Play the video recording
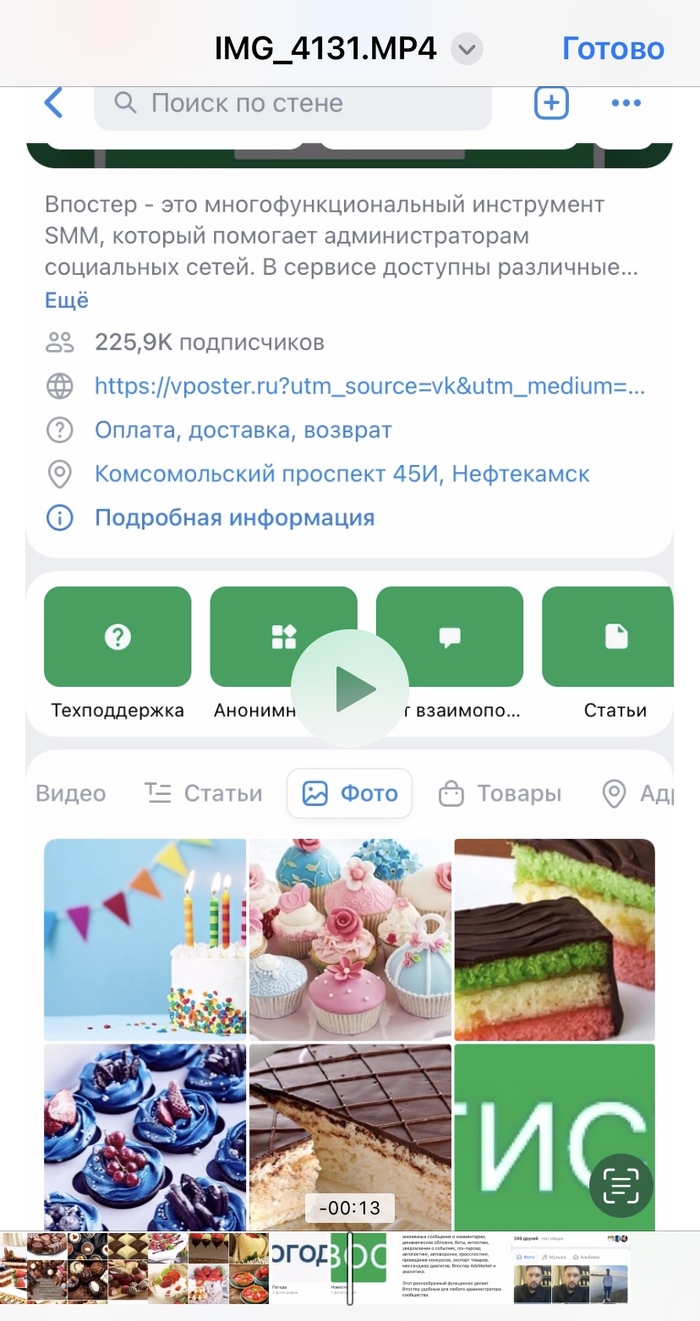The image size is (700, 1321). click(x=350, y=688)
